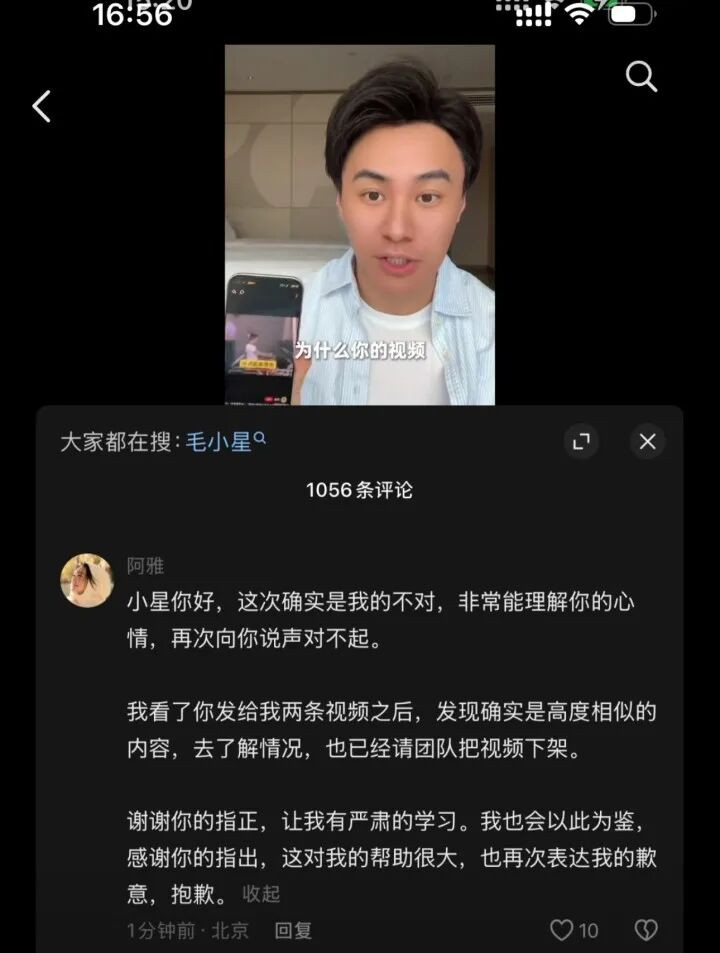Search the trending term 毛小星
Image resolution: width=720 pixels, height=953 pixels.
click(x=225, y=442)
